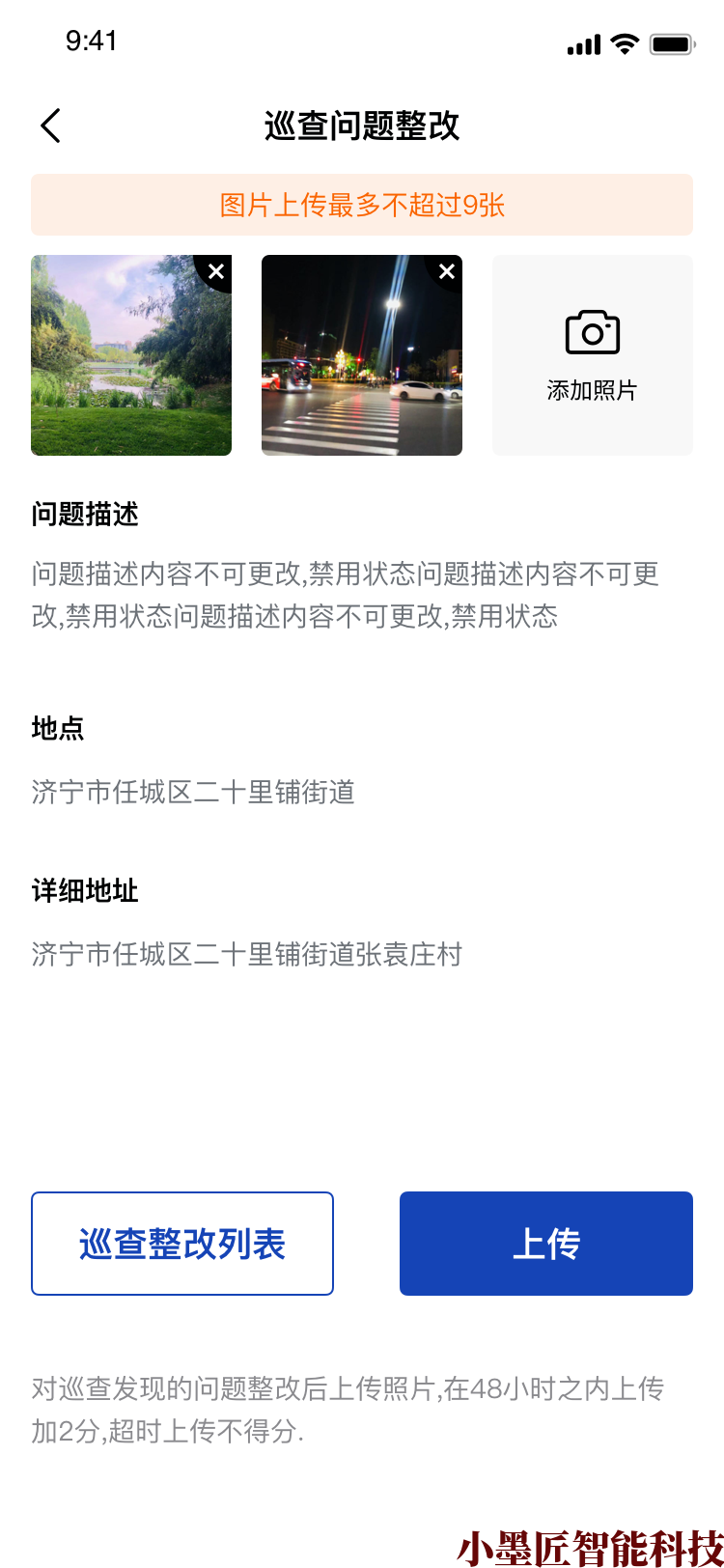Tap 添加照片 to add a photo
The image size is (724, 1568).
[x=592, y=354]
